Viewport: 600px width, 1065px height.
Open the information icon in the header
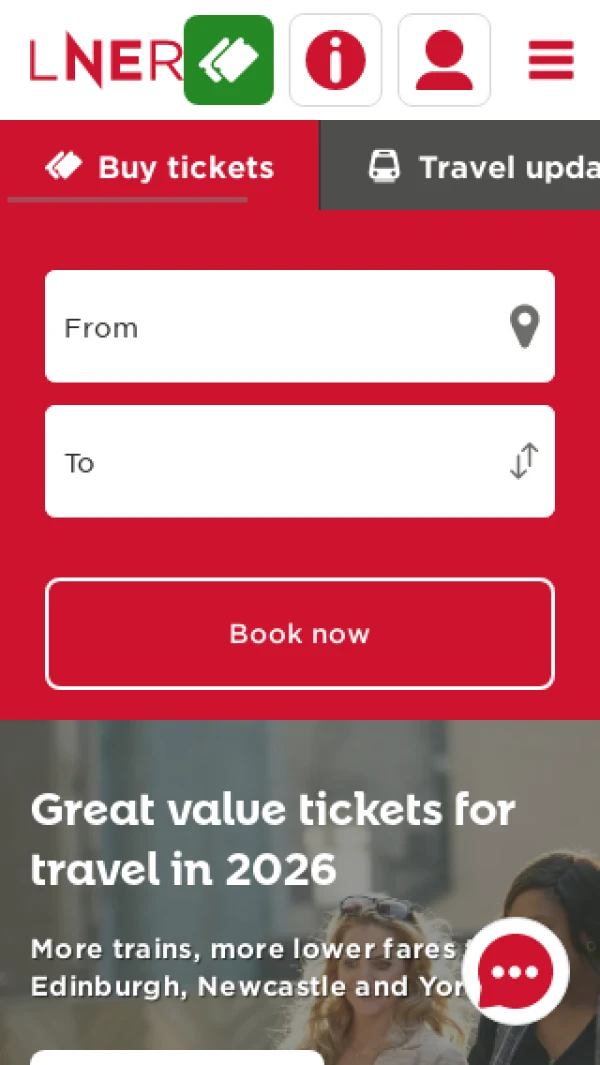click(335, 60)
